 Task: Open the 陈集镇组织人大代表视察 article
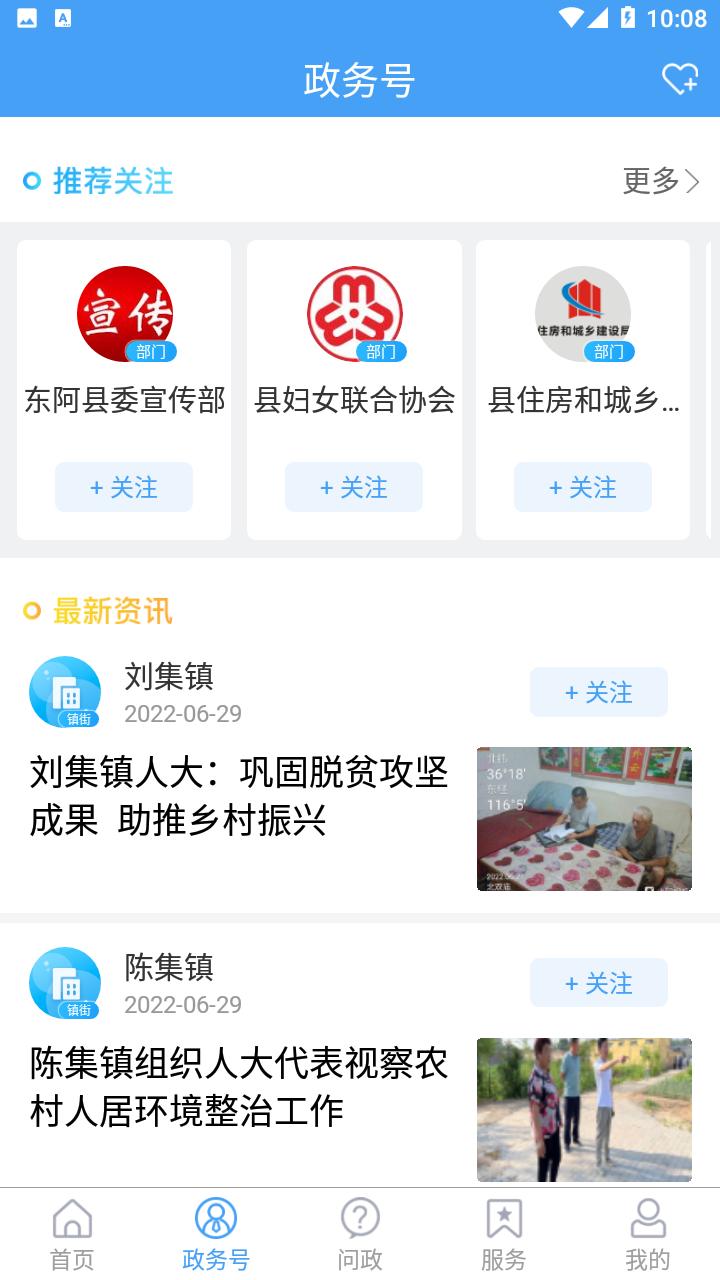240,1087
